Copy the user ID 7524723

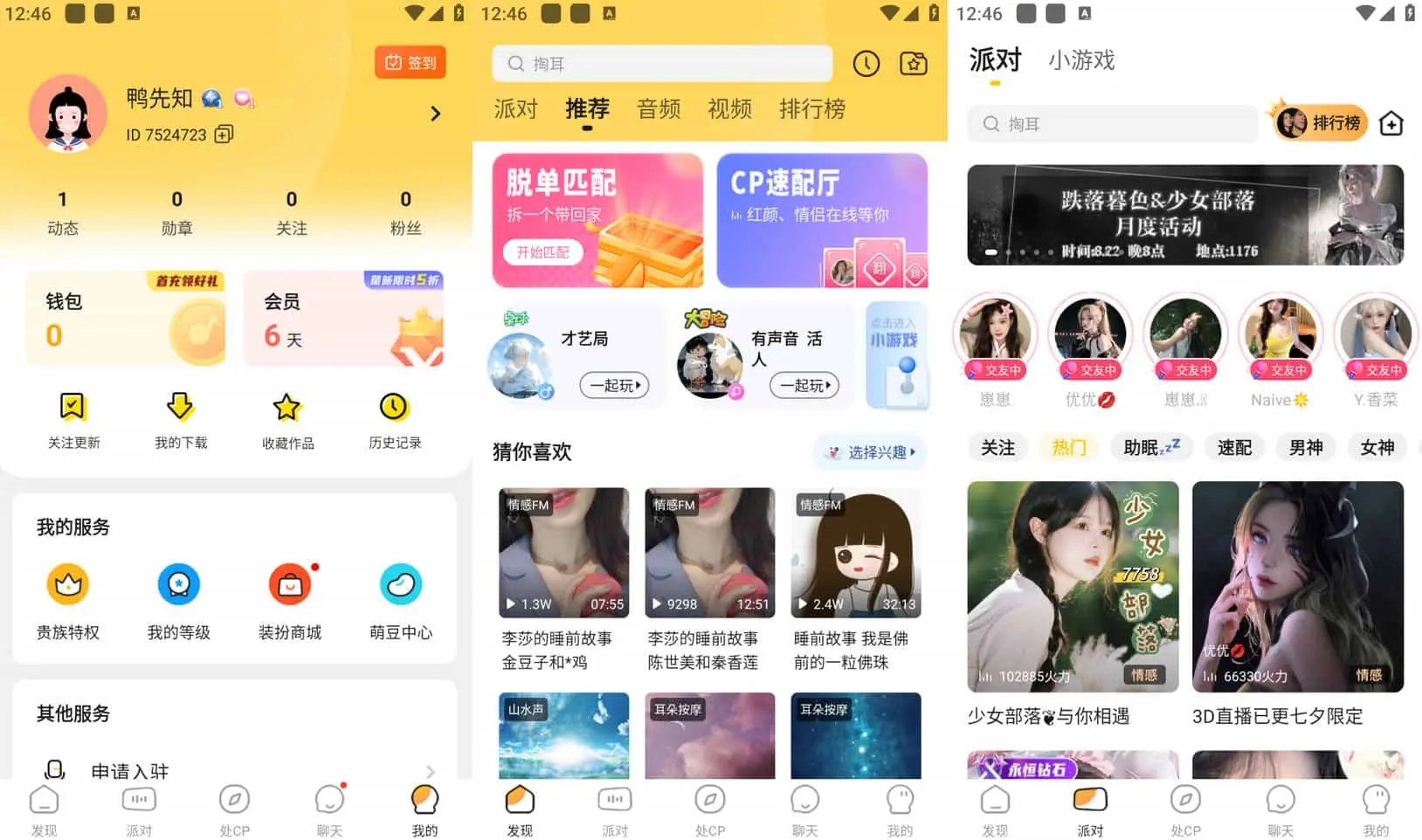[224, 134]
